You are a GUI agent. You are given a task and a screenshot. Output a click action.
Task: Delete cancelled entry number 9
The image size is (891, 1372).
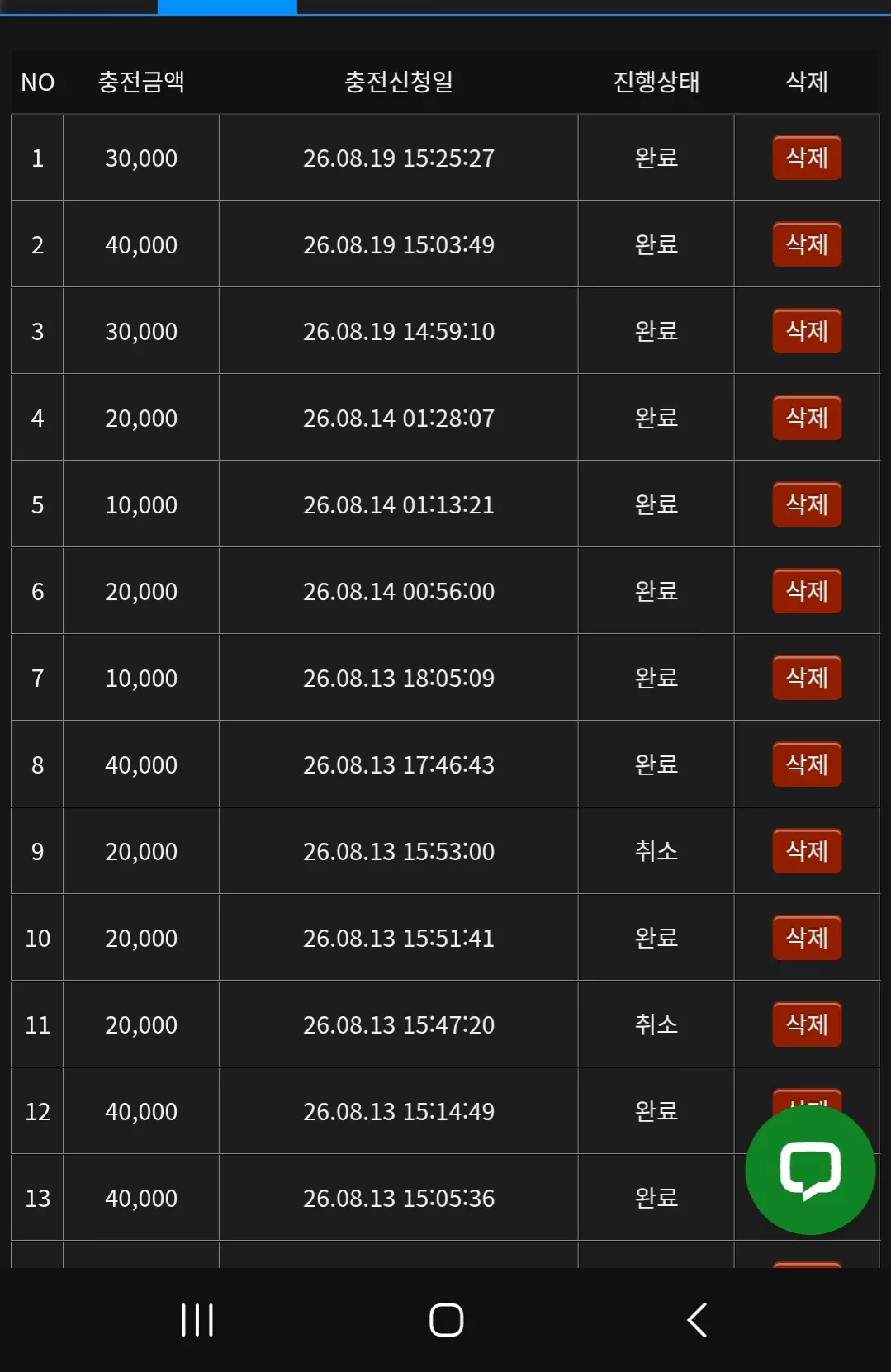pos(807,851)
